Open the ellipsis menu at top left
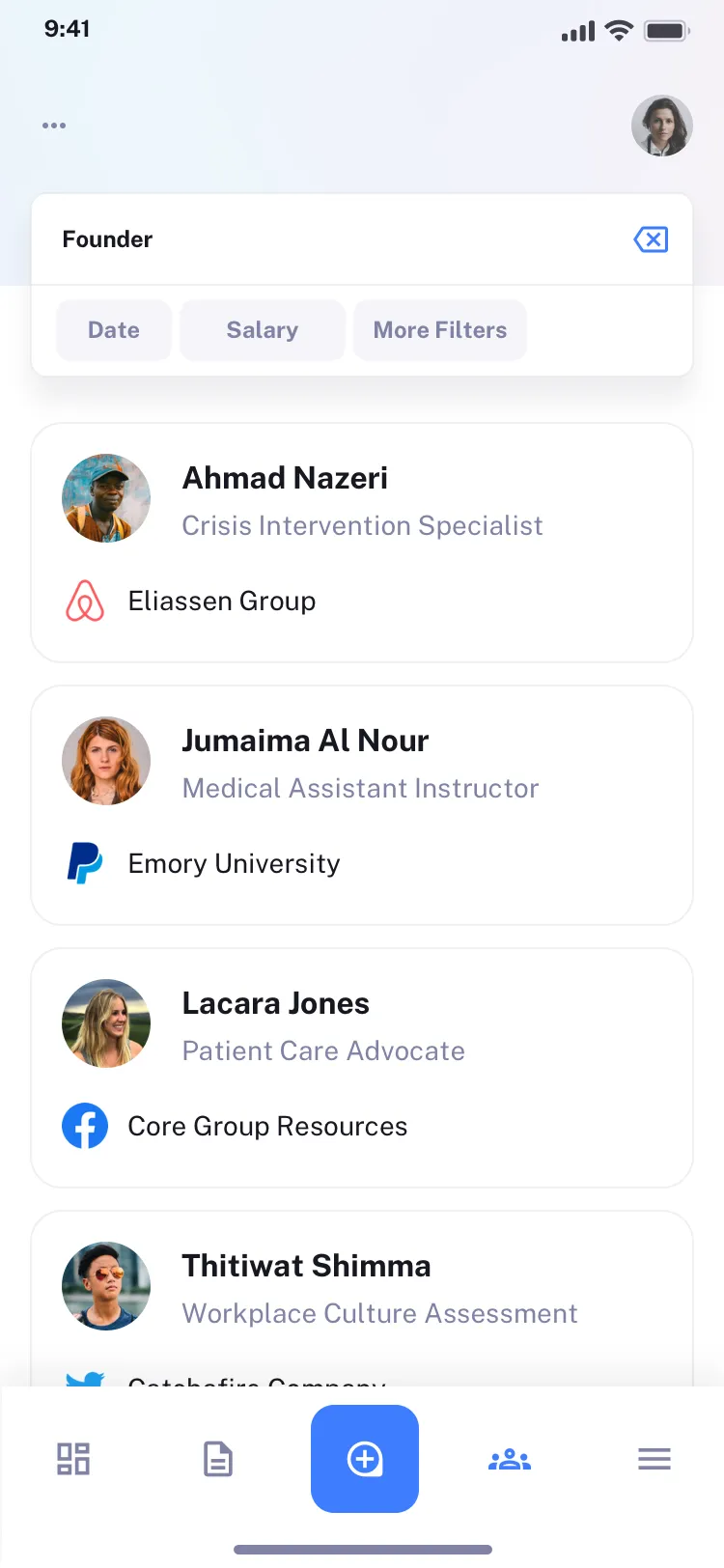Viewport: 724px width, 1568px height. [54, 125]
